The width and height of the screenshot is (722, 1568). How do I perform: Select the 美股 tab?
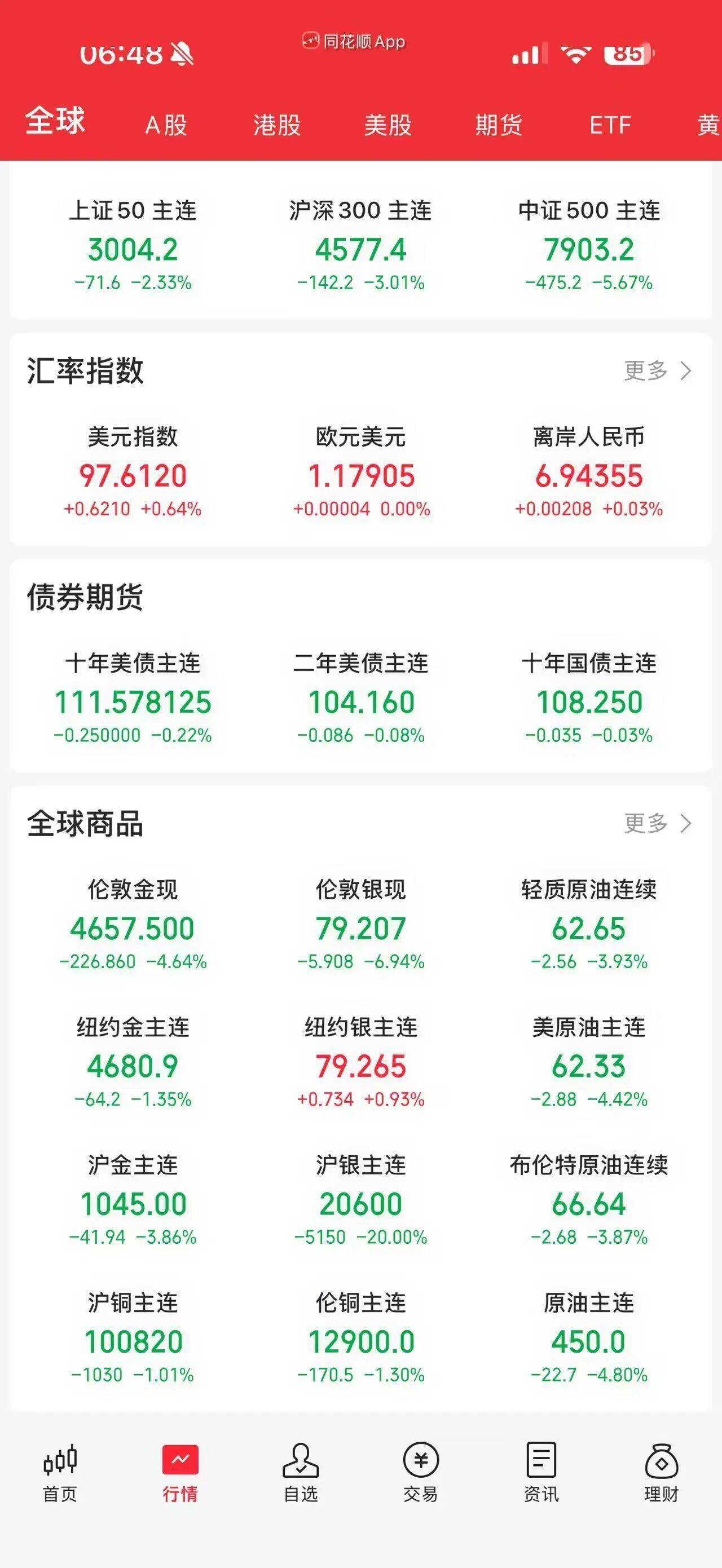(388, 125)
